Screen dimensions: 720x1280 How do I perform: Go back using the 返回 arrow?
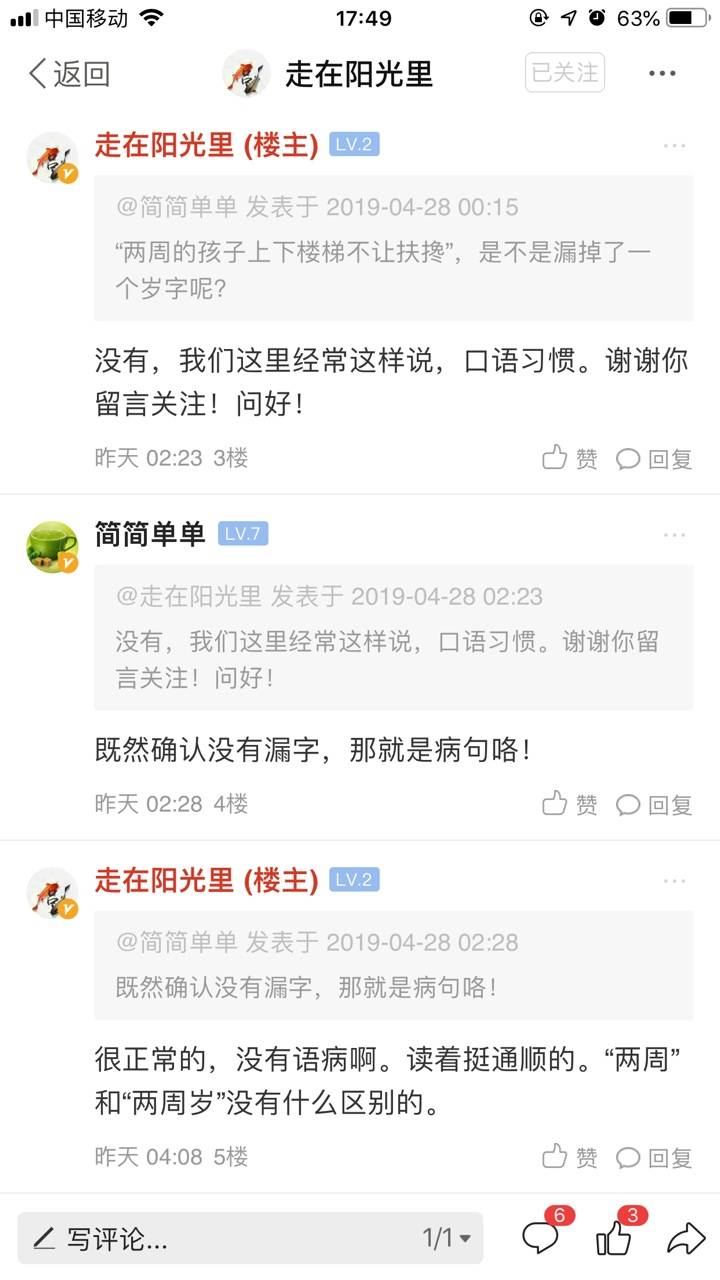[68, 73]
